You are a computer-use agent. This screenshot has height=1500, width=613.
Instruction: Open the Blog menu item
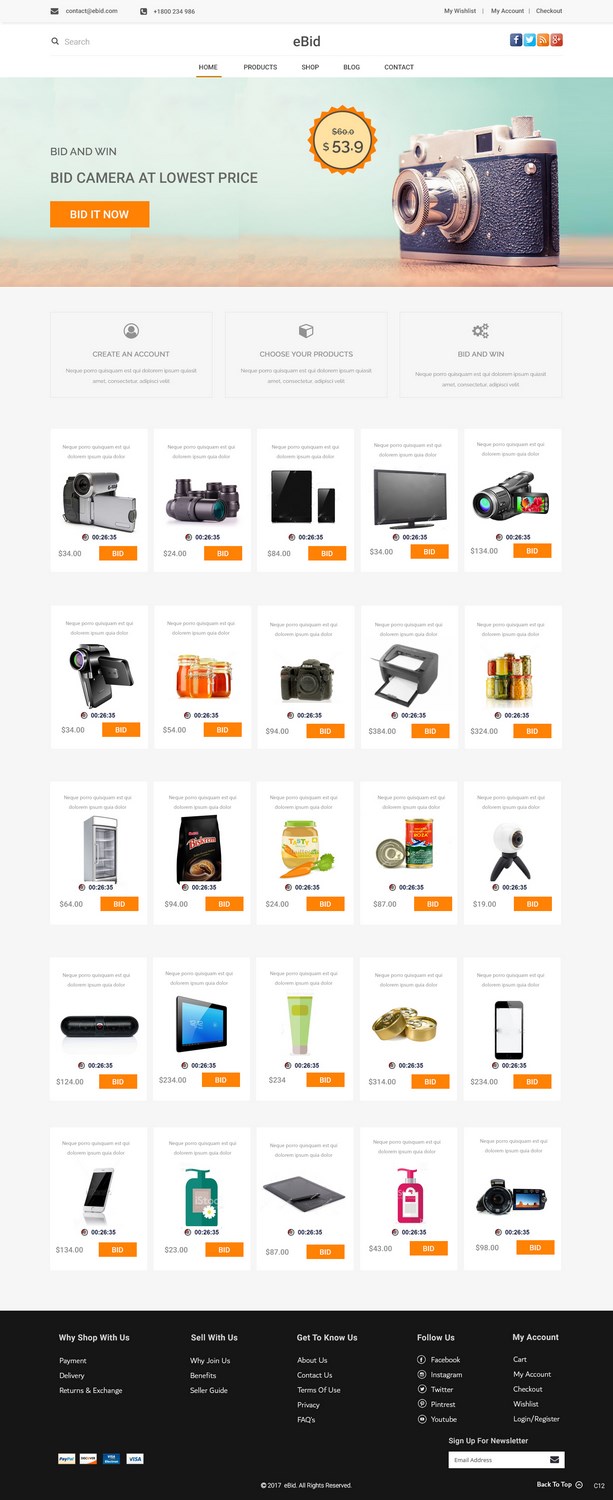click(x=351, y=67)
